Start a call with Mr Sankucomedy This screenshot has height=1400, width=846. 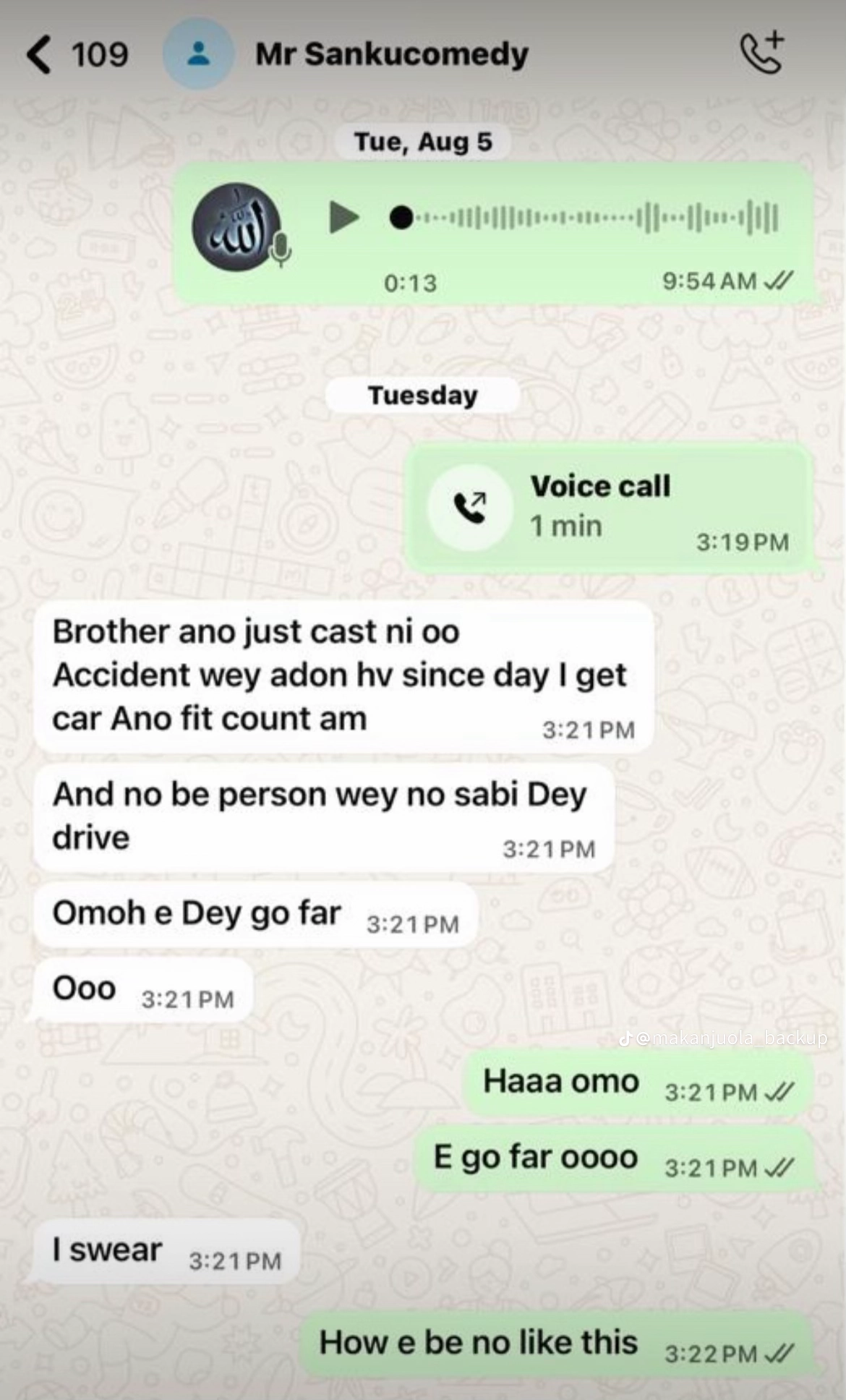(762, 54)
